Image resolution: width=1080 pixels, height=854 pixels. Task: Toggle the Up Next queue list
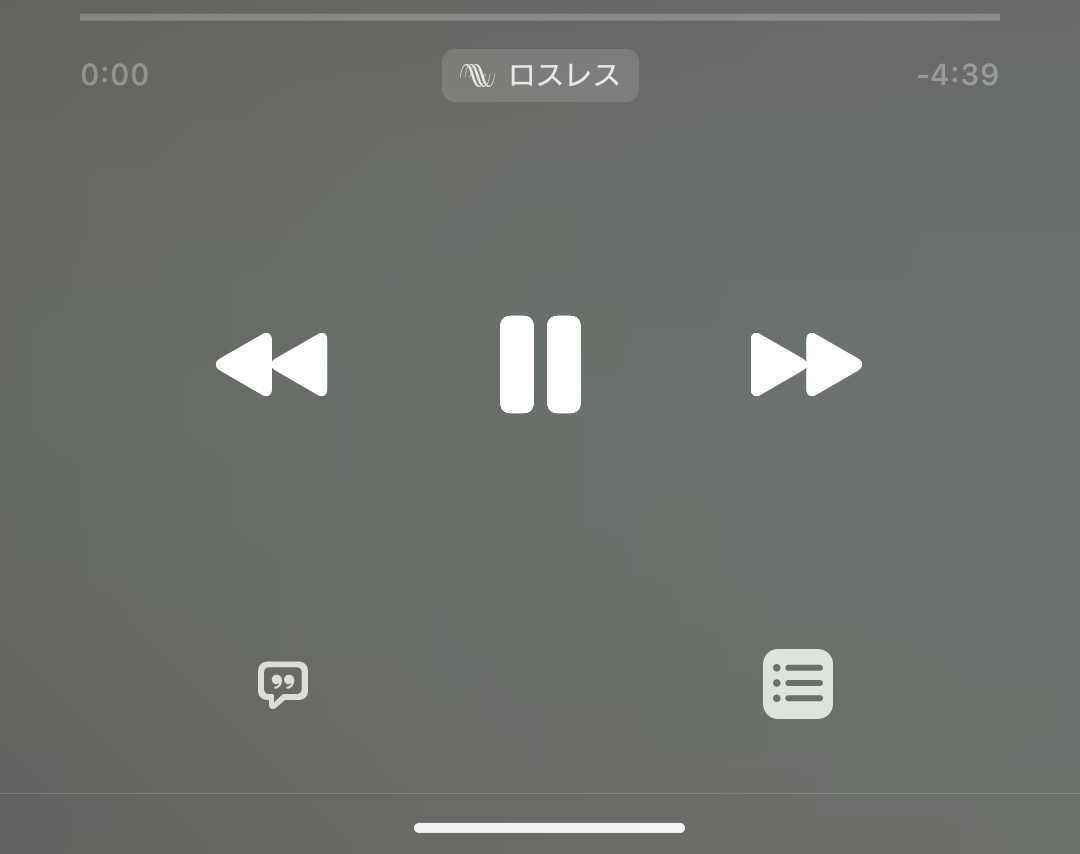point(797,684)
